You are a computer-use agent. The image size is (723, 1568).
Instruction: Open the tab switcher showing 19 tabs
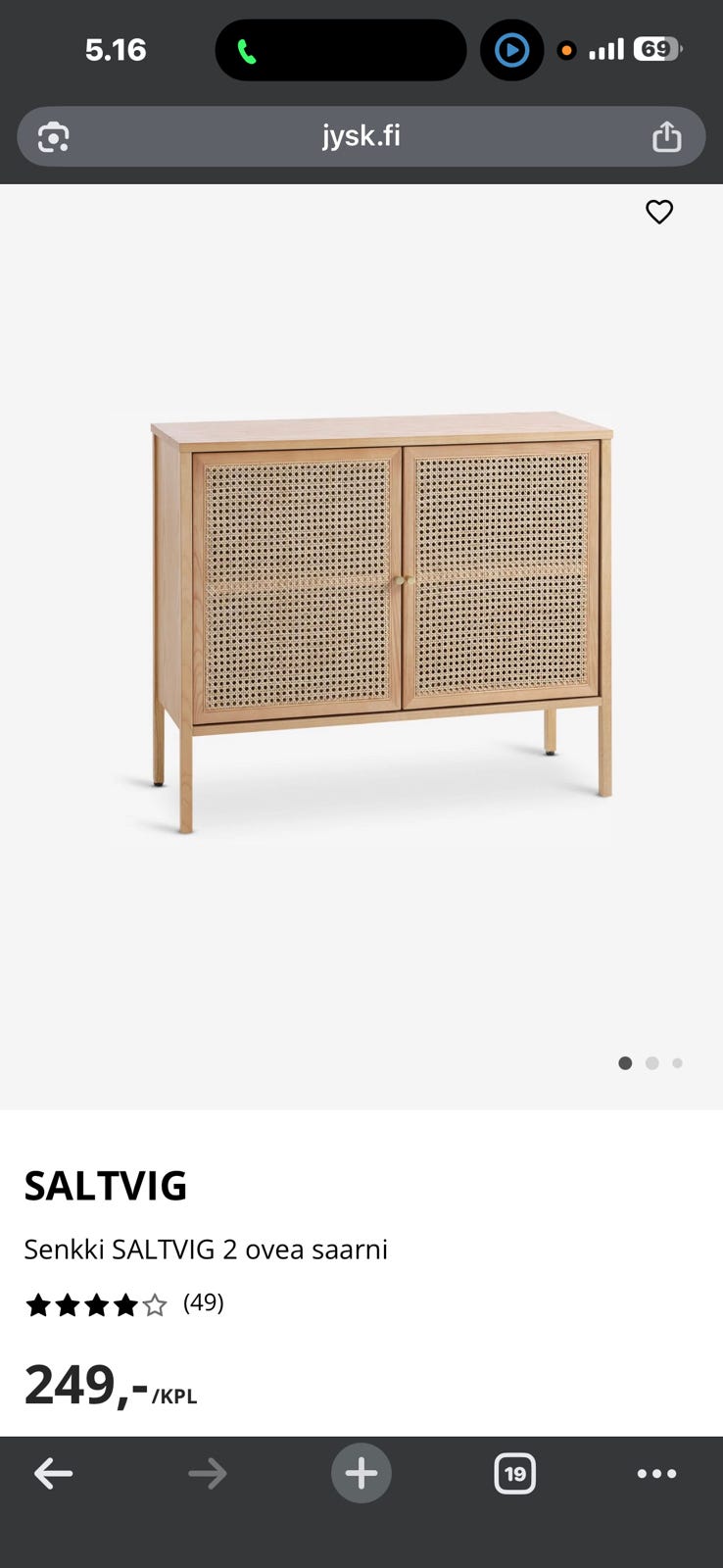[515, 1473]
